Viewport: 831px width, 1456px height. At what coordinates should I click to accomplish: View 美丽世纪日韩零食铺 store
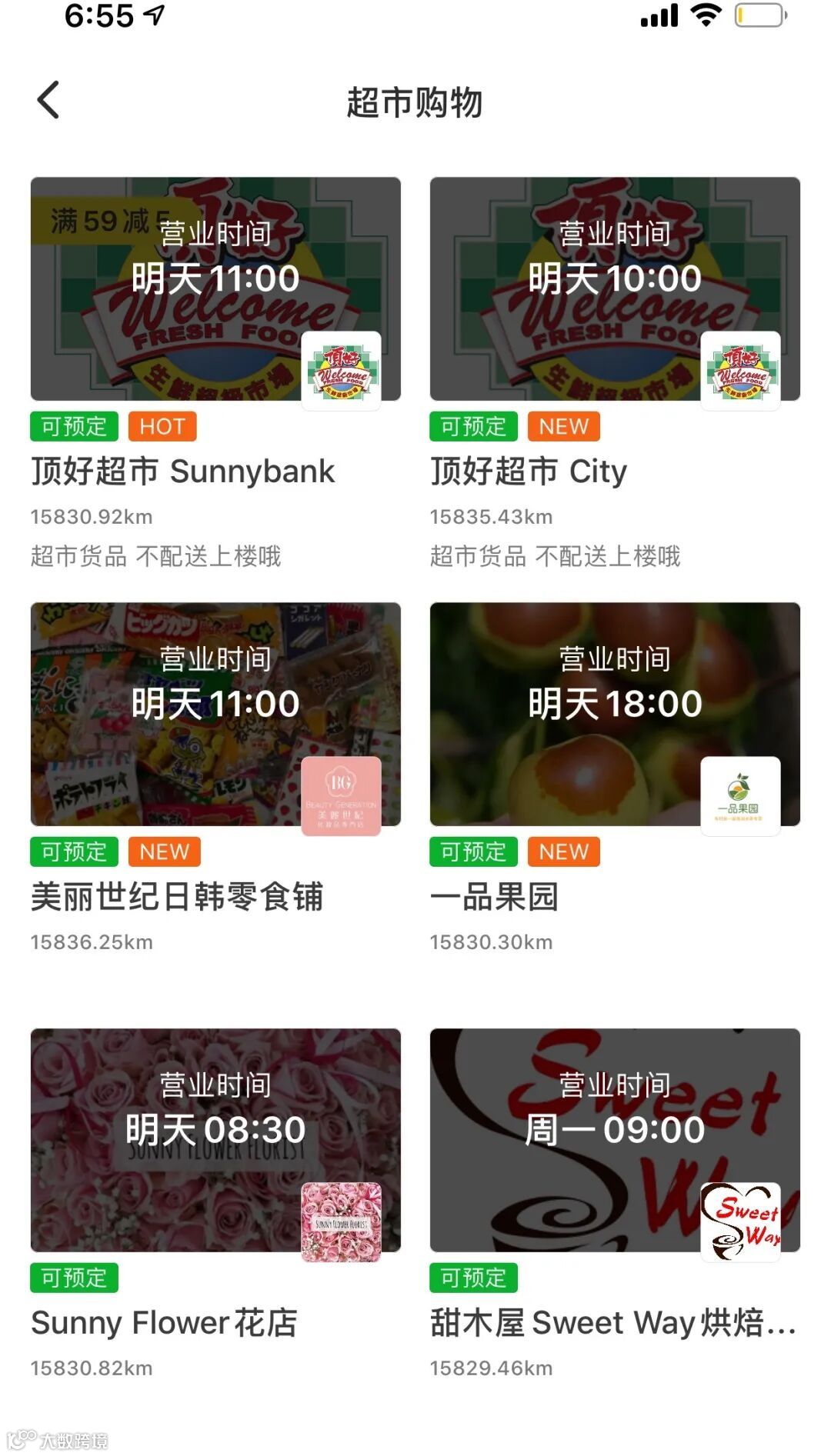pos(215,714)
